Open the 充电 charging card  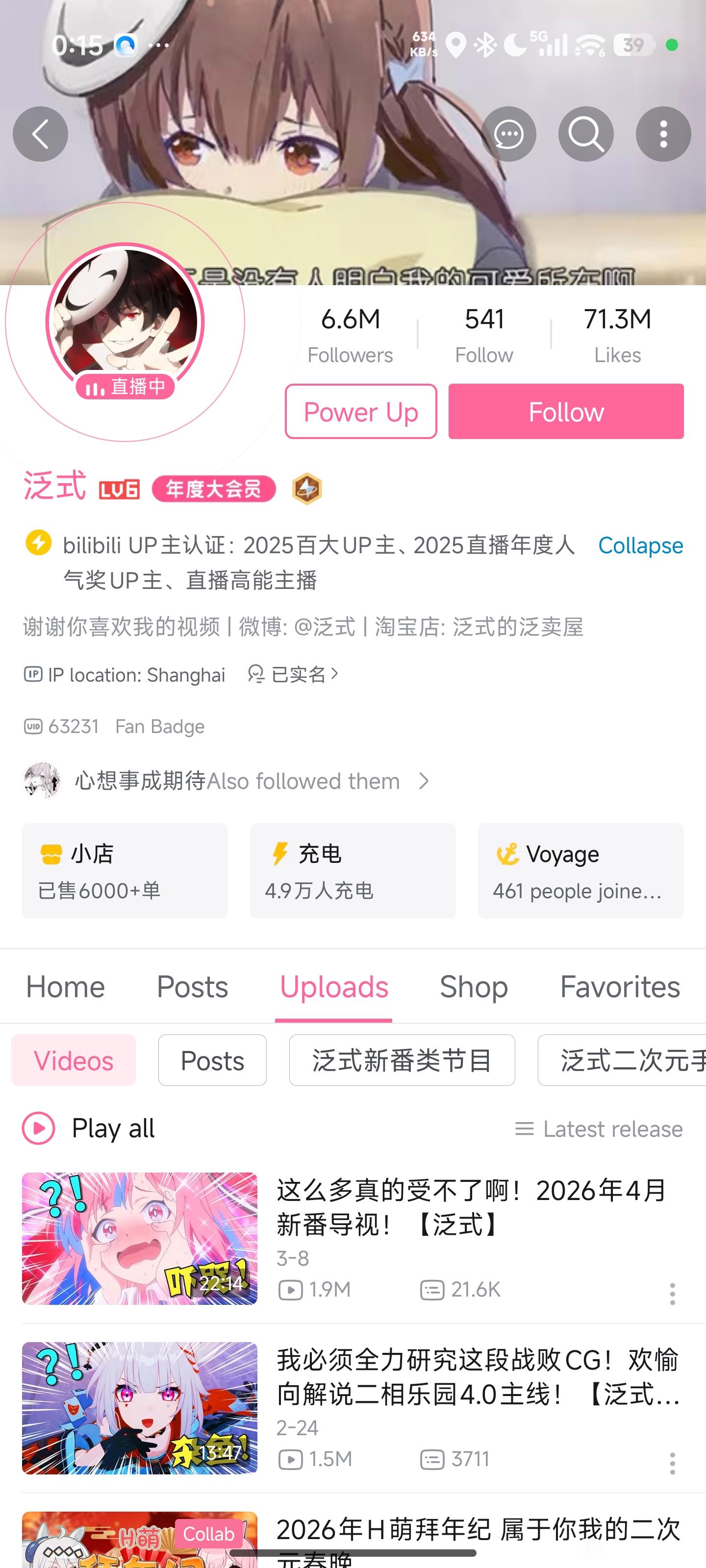(x=353, y=871)
